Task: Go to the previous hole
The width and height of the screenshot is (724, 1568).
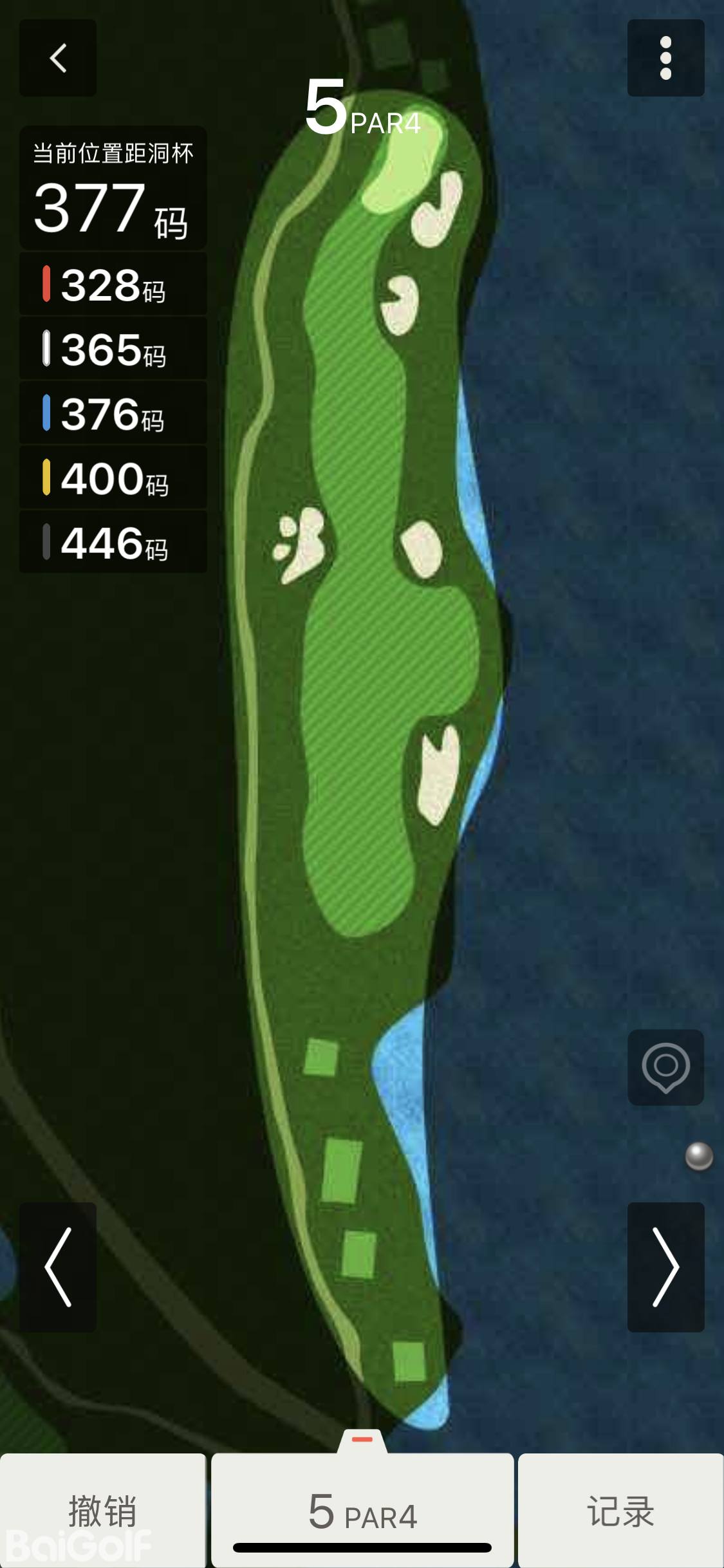Action: click(x=58, y=1267)
